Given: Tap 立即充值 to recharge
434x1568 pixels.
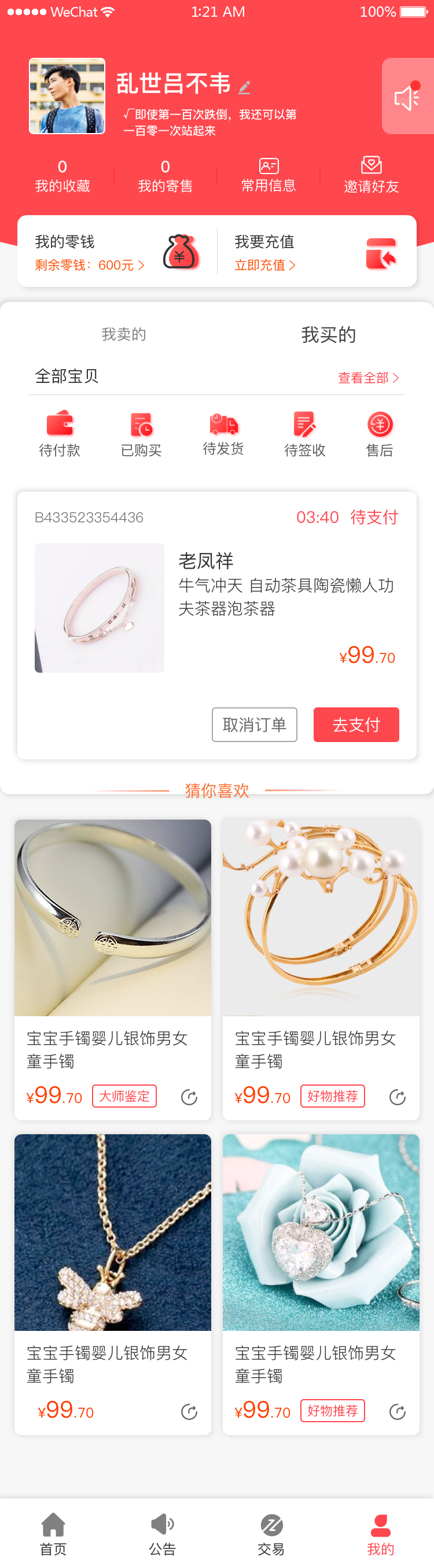Looking at the screenshot, I should coord(265,265).
